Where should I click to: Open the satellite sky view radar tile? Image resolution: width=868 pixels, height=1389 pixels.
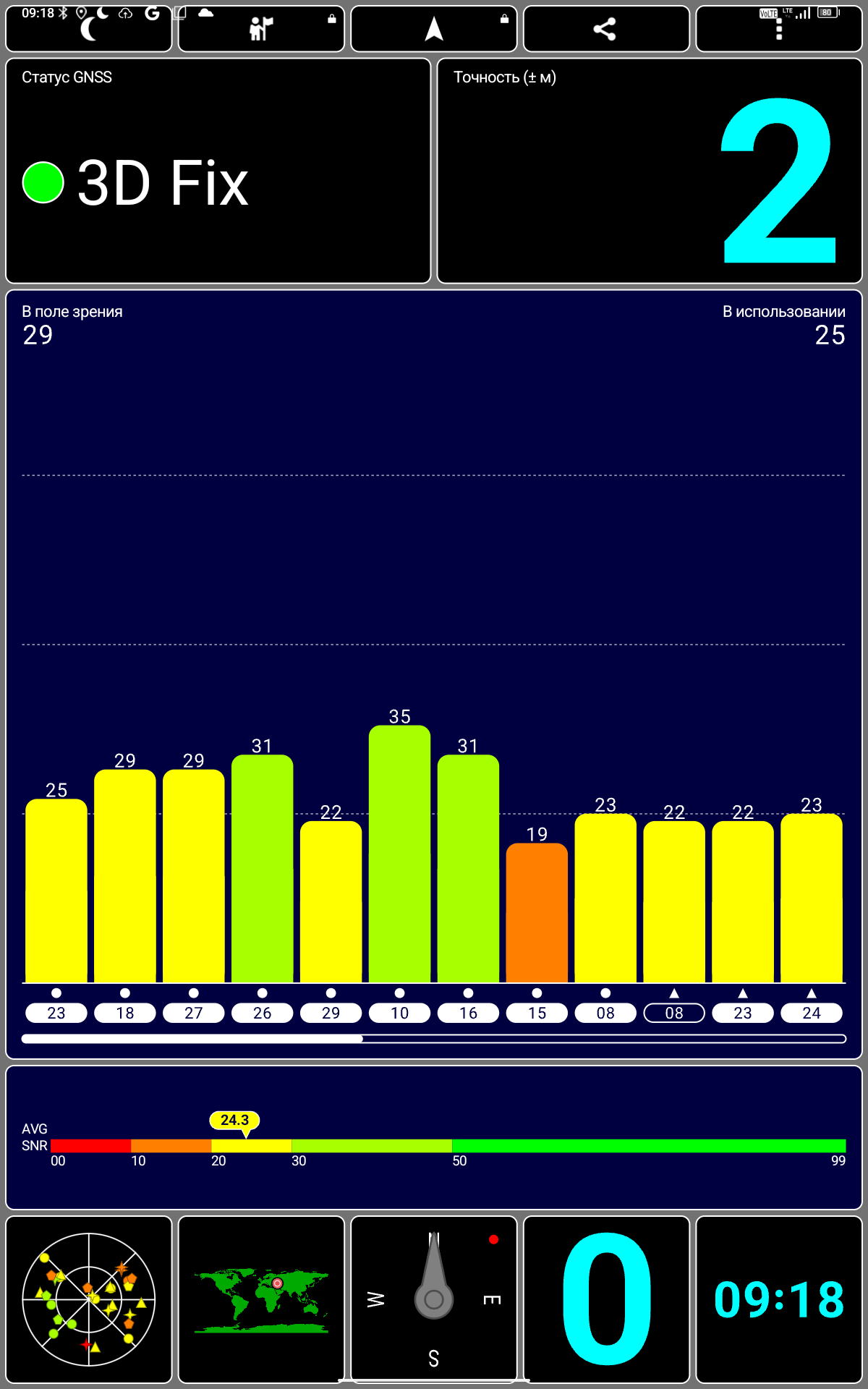coord(89,1299)
